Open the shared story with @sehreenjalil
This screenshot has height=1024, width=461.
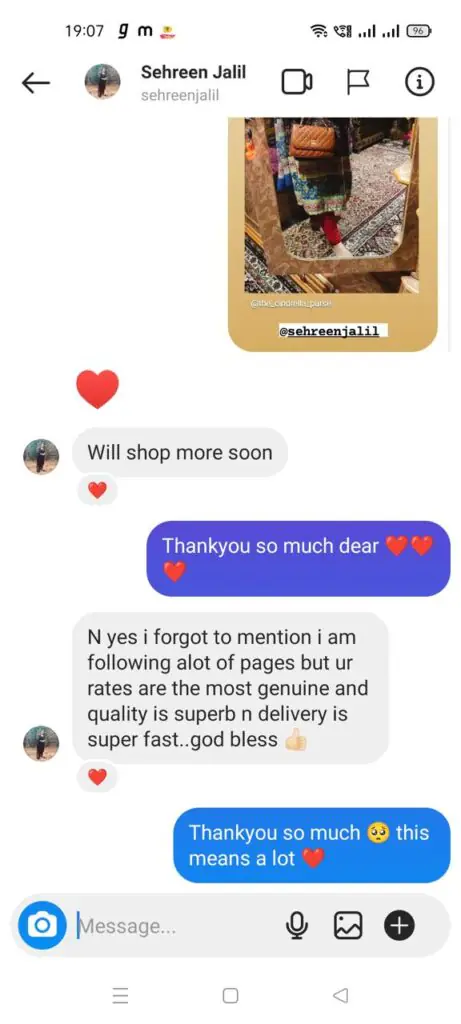332,234
